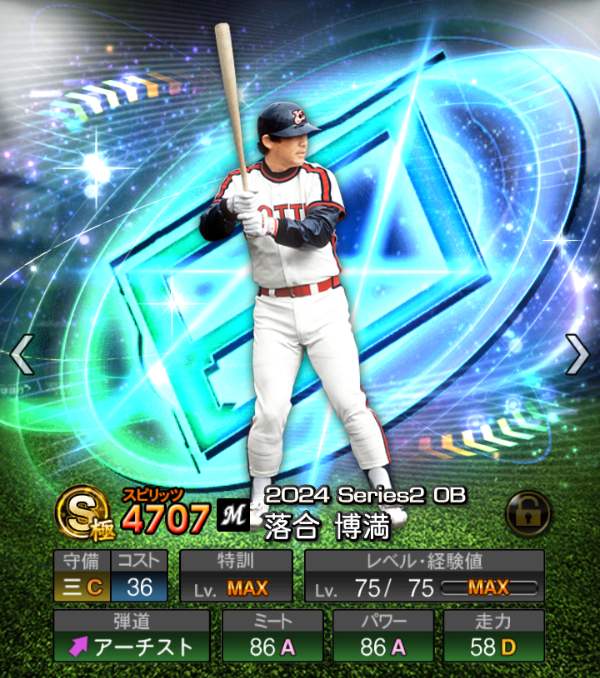Toggle the lock on this player card
Image resolution: width=600 pixels, height=678 pixels.
tap(526, 512)
